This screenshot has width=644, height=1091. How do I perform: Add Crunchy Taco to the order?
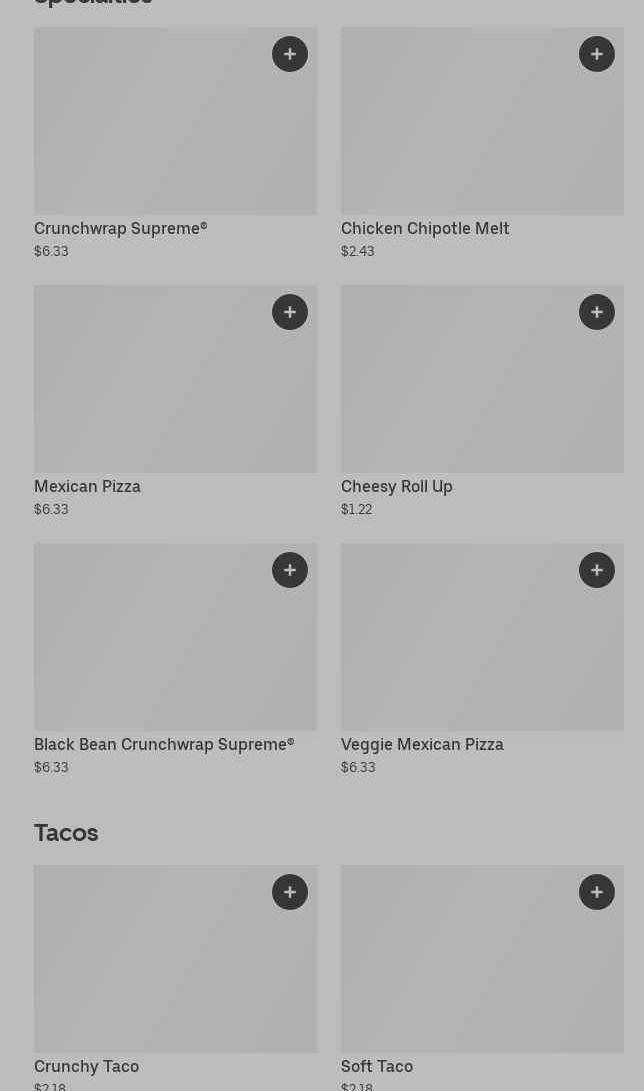tap(290, 892)
